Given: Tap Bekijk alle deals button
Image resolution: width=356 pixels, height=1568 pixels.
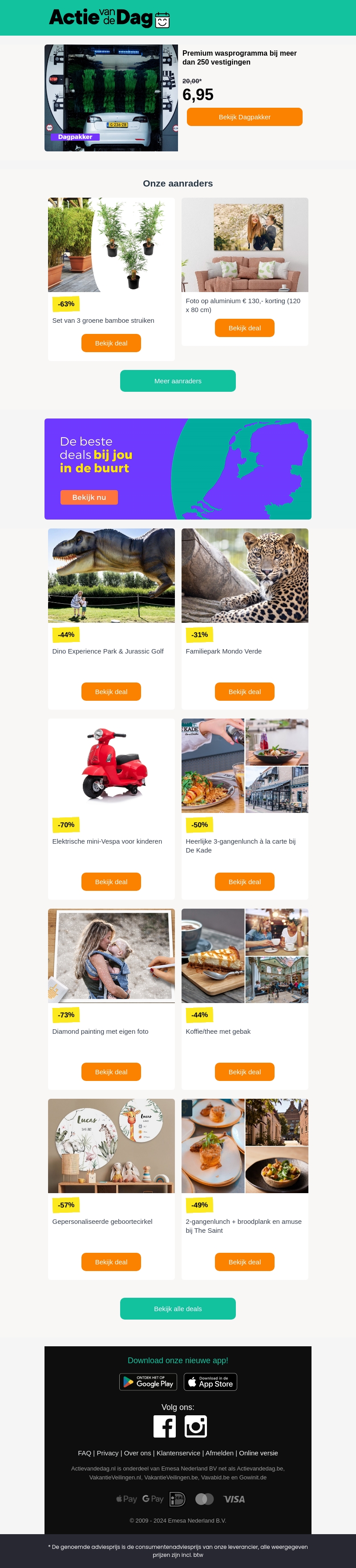Looking at the screenshot, I should pos(178,1309).
